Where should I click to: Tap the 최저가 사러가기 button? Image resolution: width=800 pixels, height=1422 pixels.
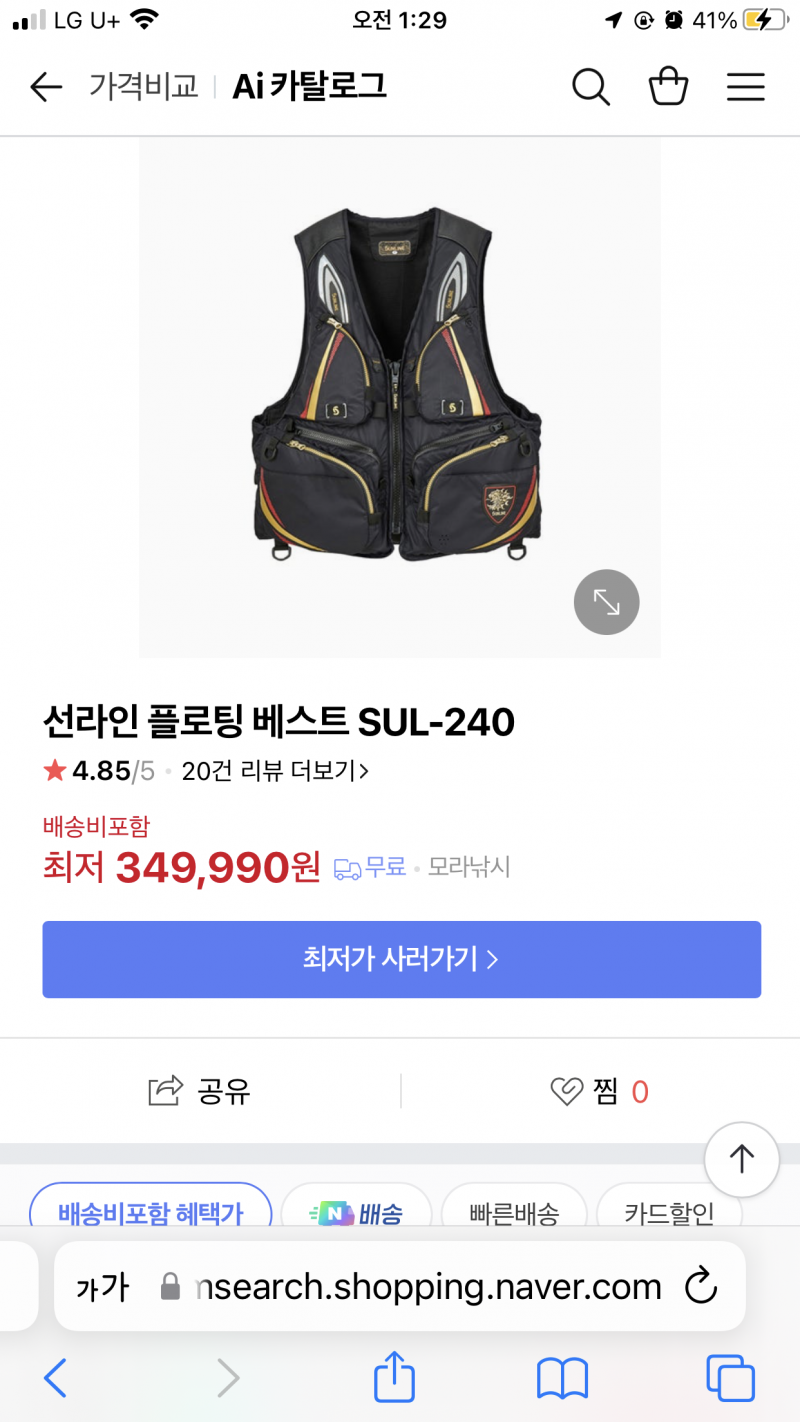[401, 959]
